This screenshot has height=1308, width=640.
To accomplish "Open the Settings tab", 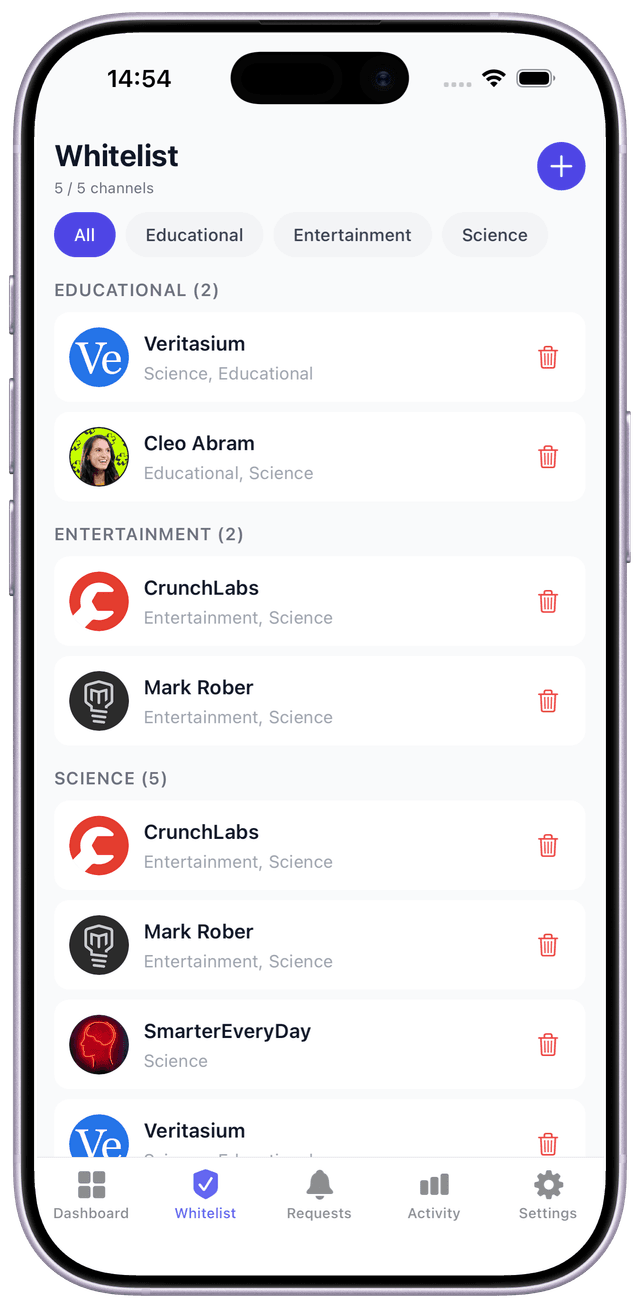I will [548, 1196].
